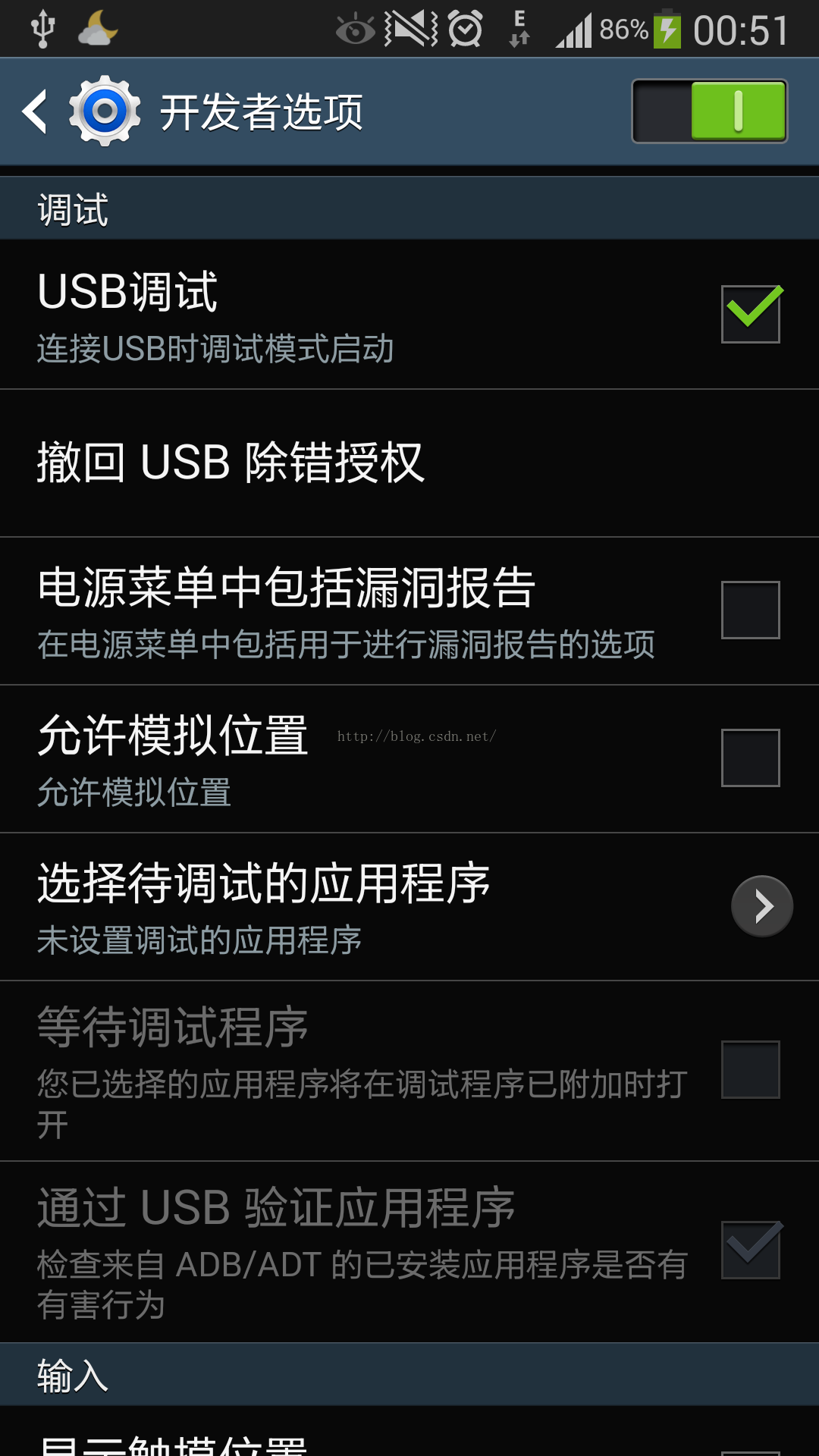This screenshot has height=1456, width=819.
Task: Go back from 开发者选项
Action: (35, 111)
